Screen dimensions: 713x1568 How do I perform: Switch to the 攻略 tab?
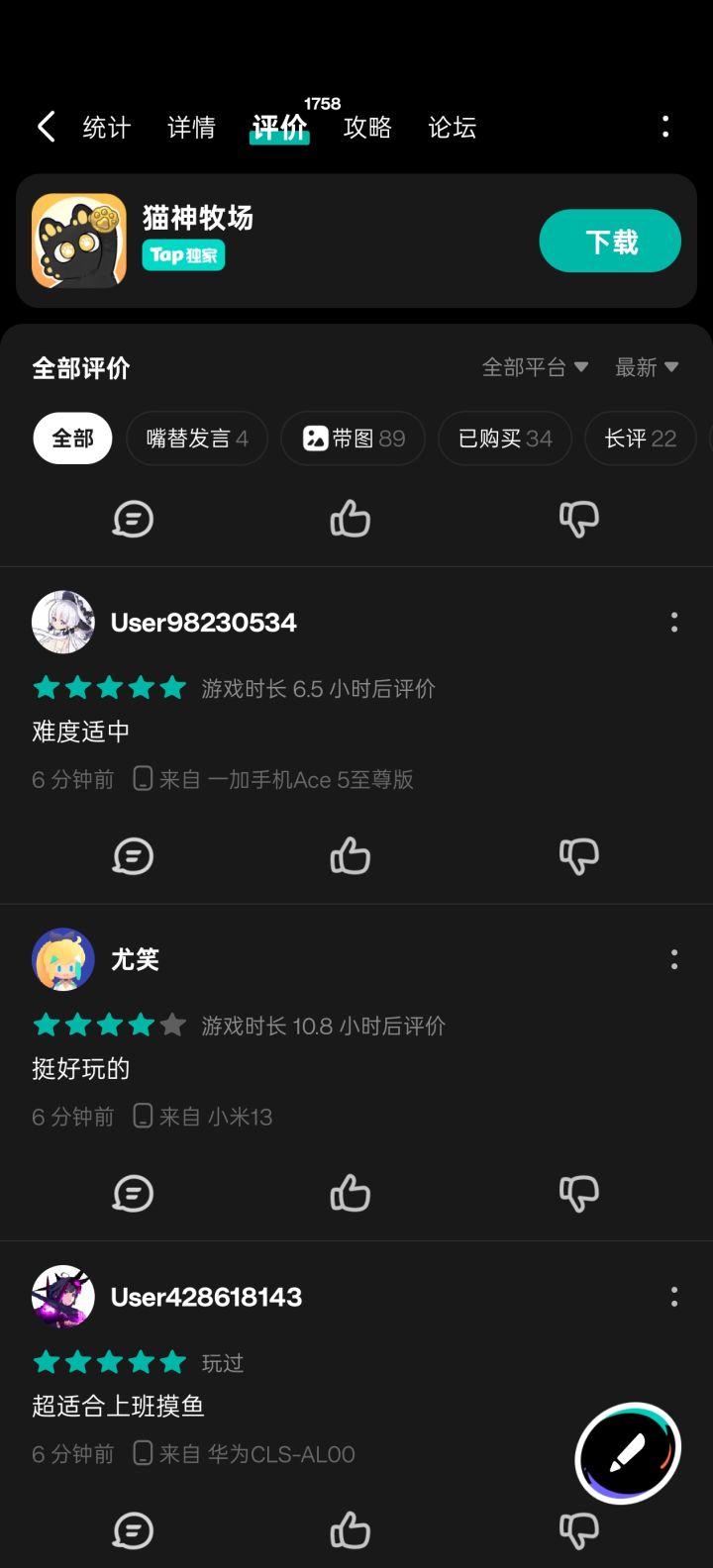point(368,127)
